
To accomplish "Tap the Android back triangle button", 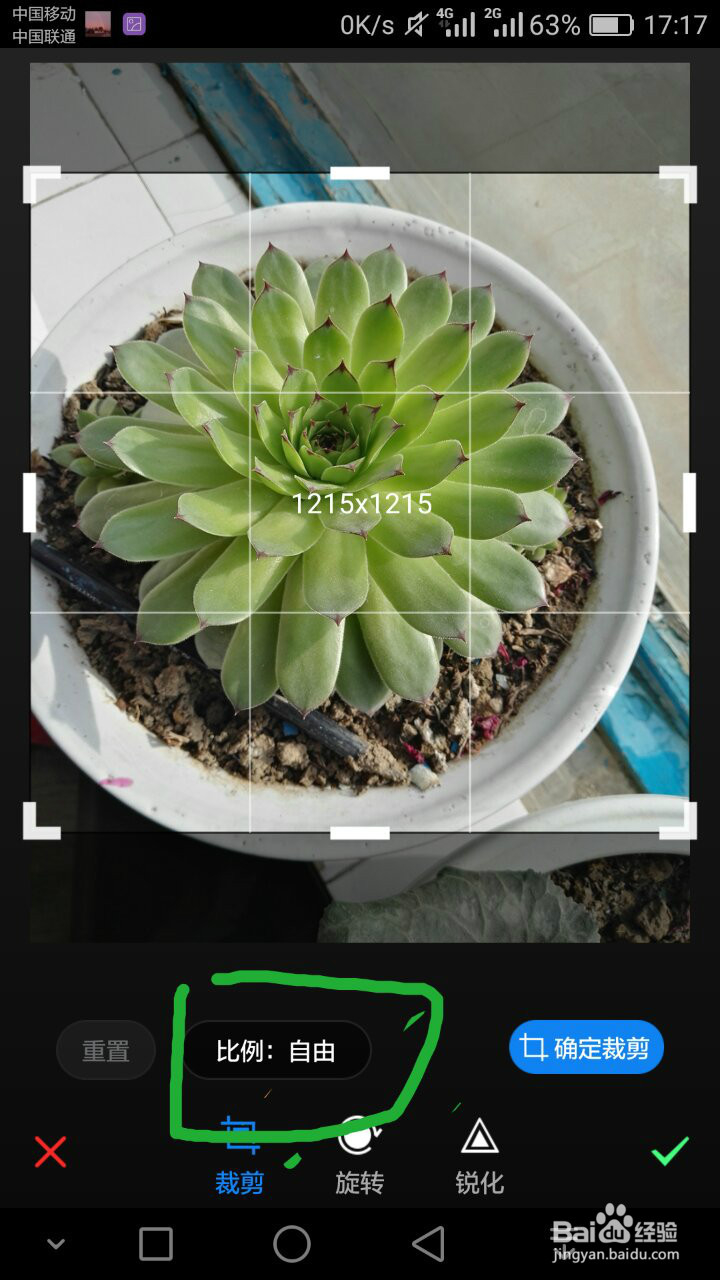I will tap(430, 1243).
